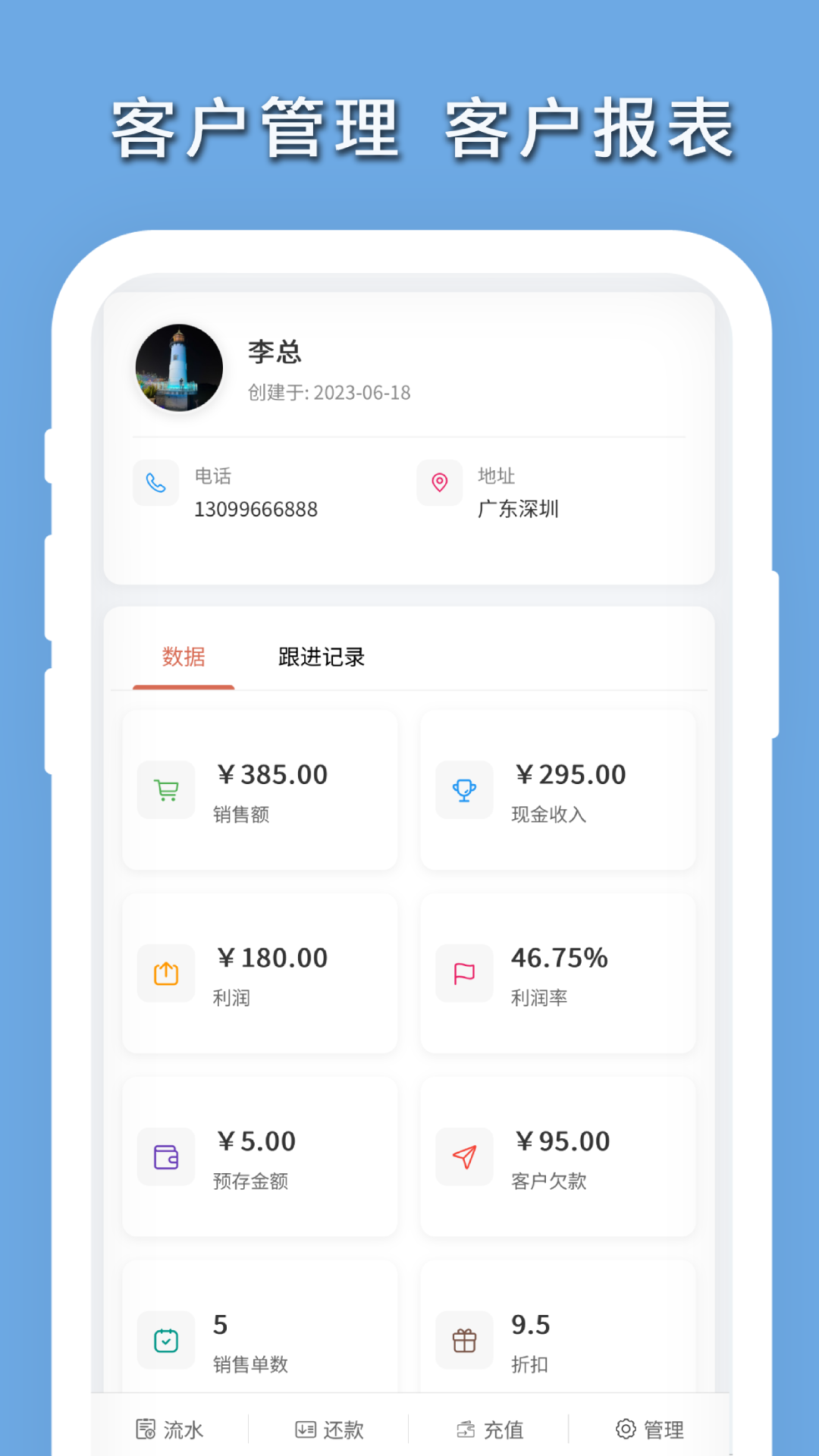Select the purple wallet icon for 预存金额
This screenshot has height=1456, width=819.
165,1156
